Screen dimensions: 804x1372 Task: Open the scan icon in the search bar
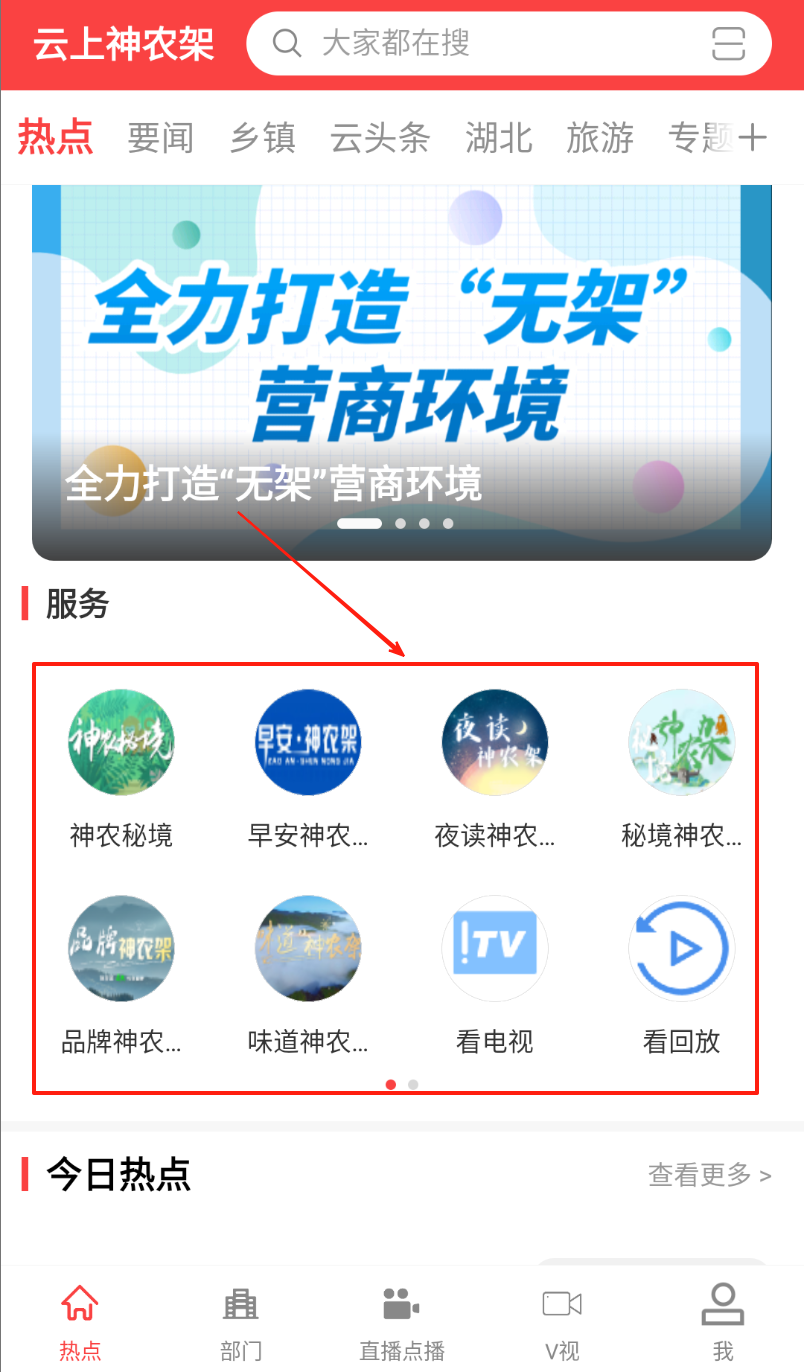coord(729,44)
